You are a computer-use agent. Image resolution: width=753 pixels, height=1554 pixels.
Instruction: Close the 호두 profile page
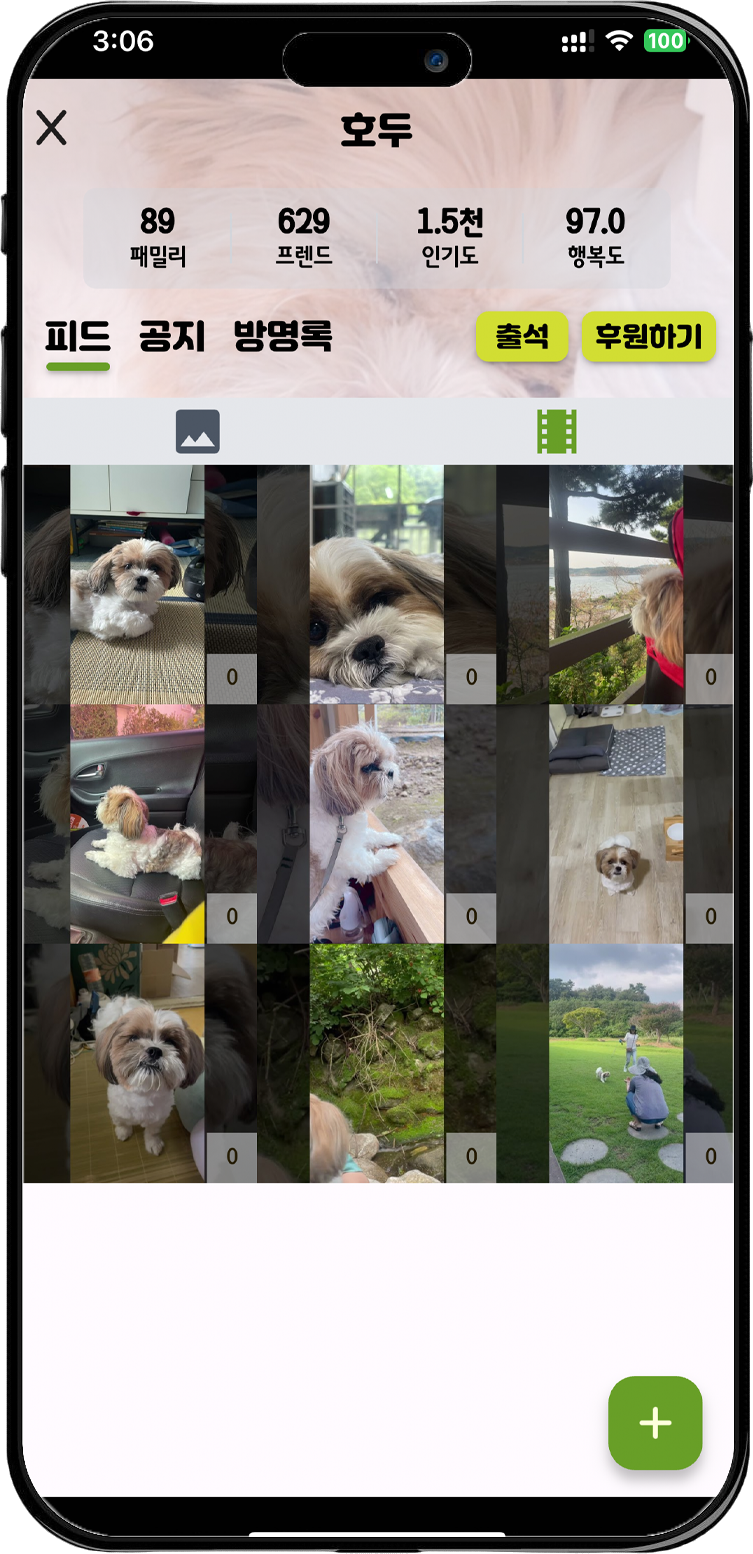[51, 128]
